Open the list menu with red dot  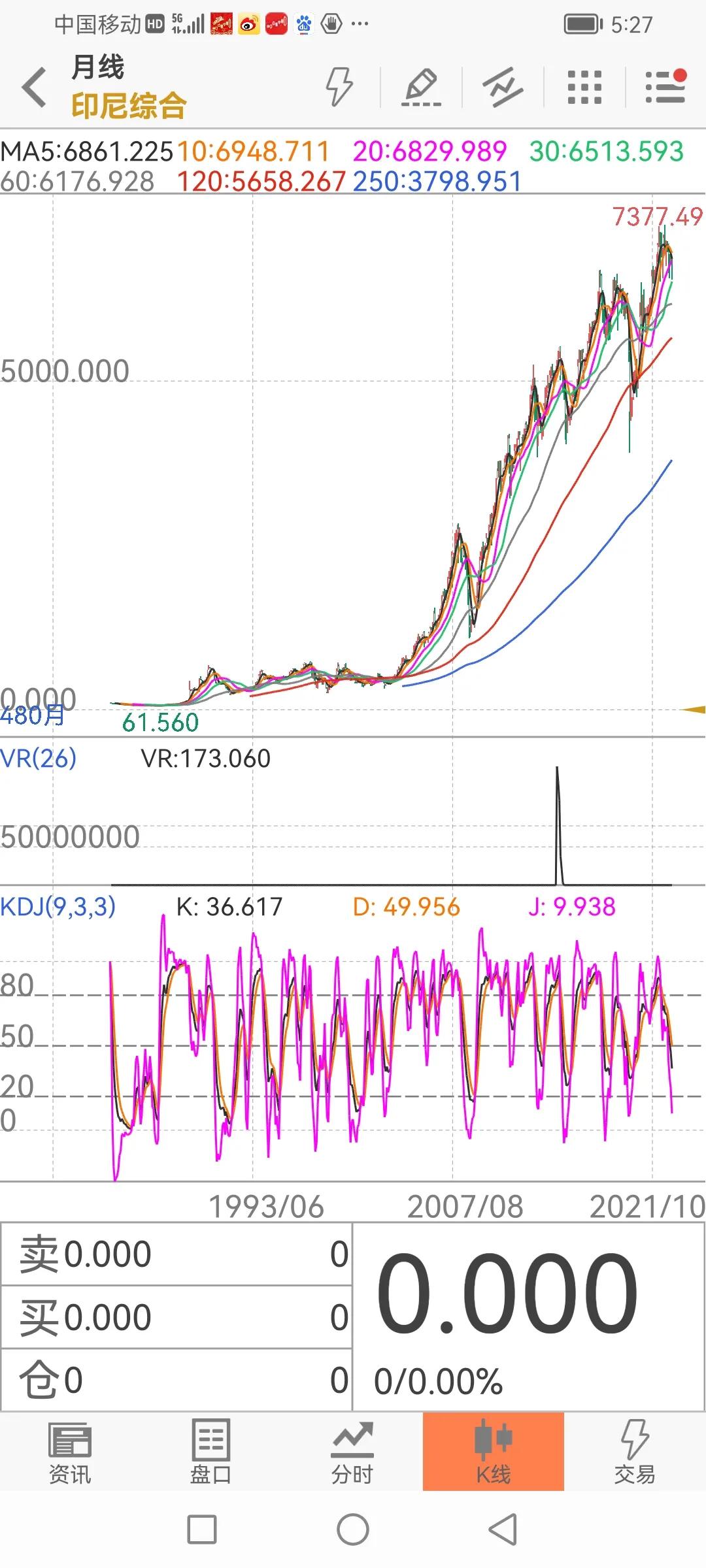click(x=665, y=87)
